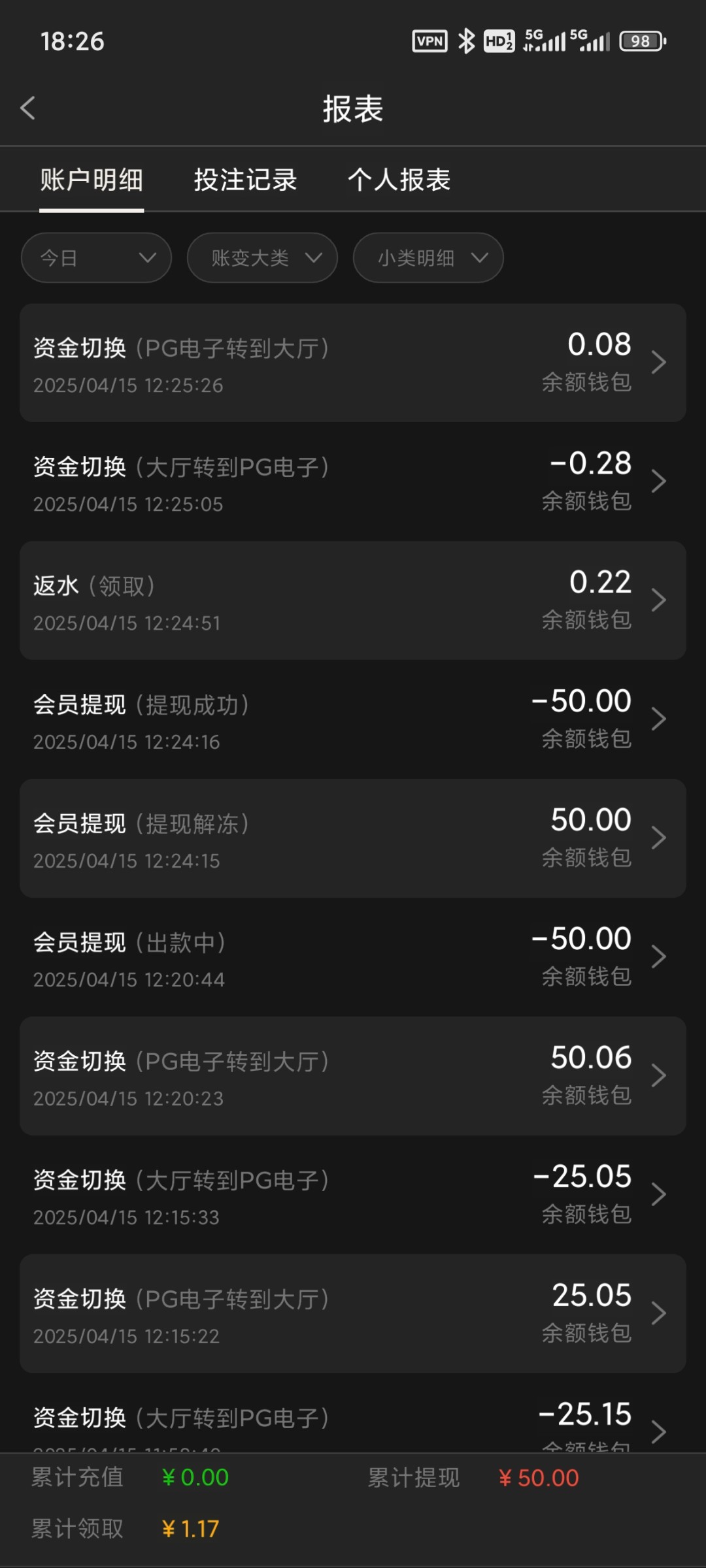This screenshot has width=706, height=1568.
Task: Open the -0.28 大厅转到PG电子 record
Action: (353, 482)
